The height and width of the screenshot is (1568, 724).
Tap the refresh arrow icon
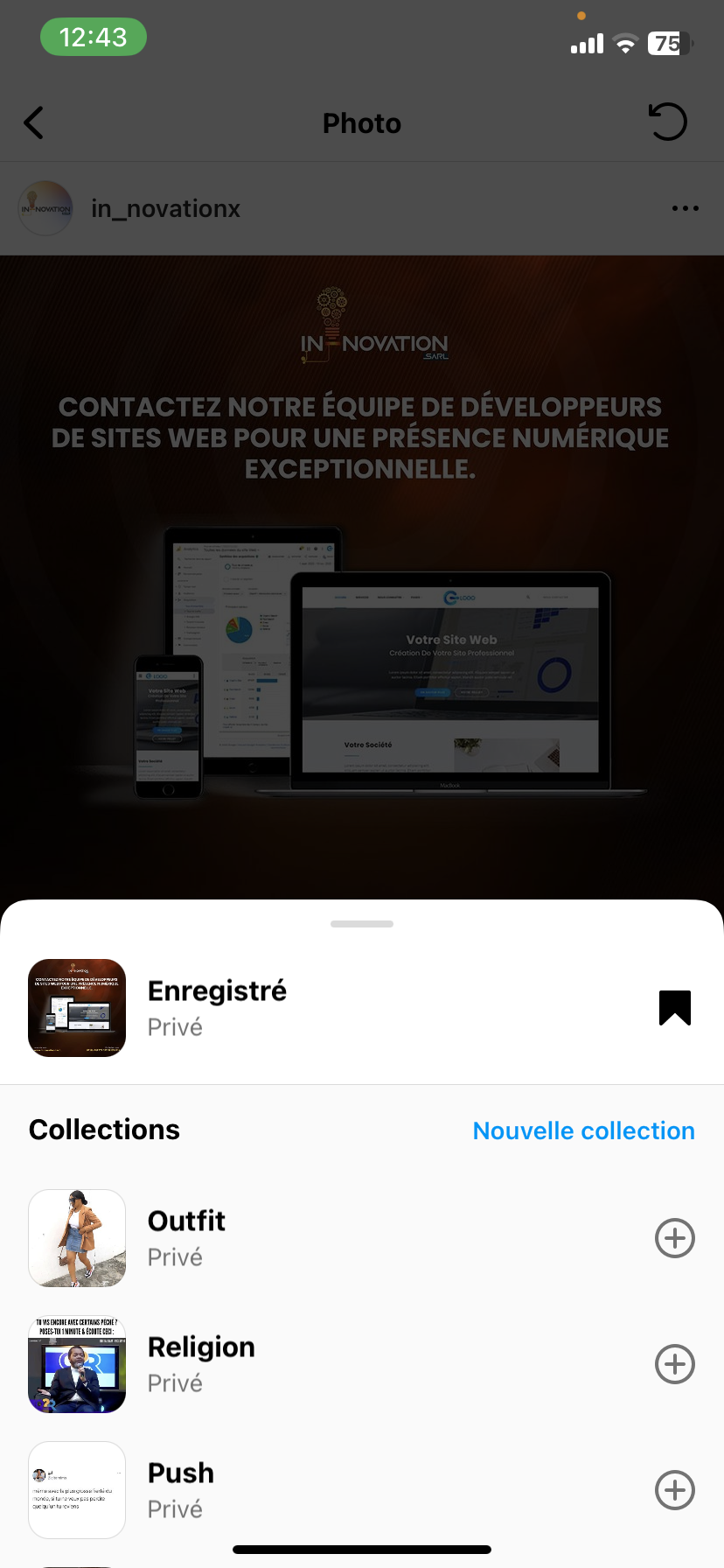tap(668, 122)
